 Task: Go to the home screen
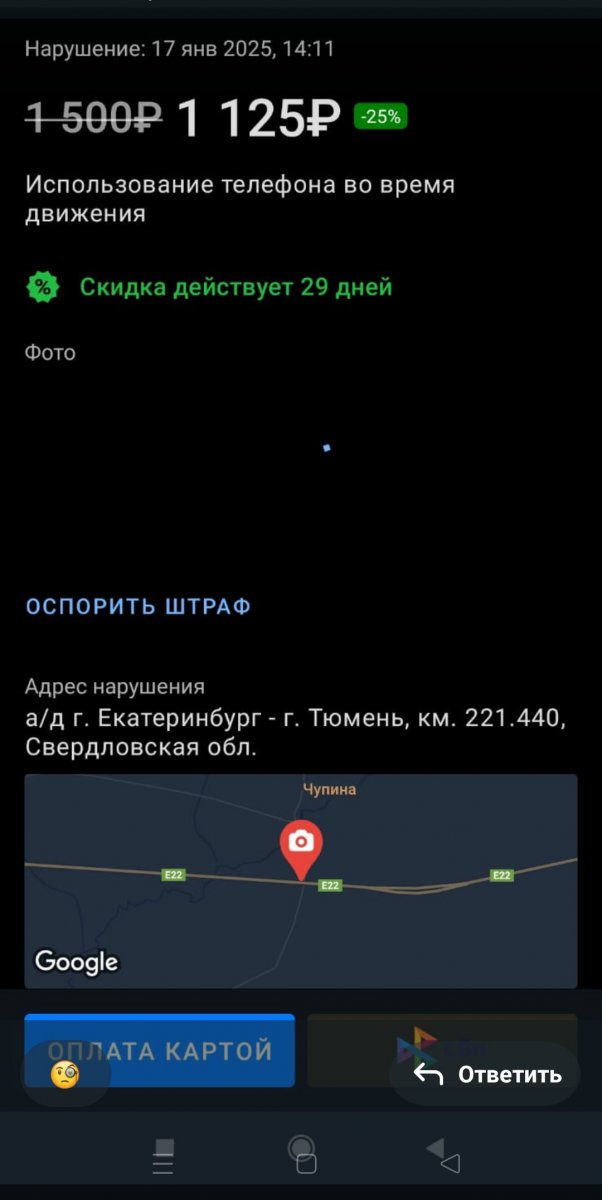[302, 1155]
